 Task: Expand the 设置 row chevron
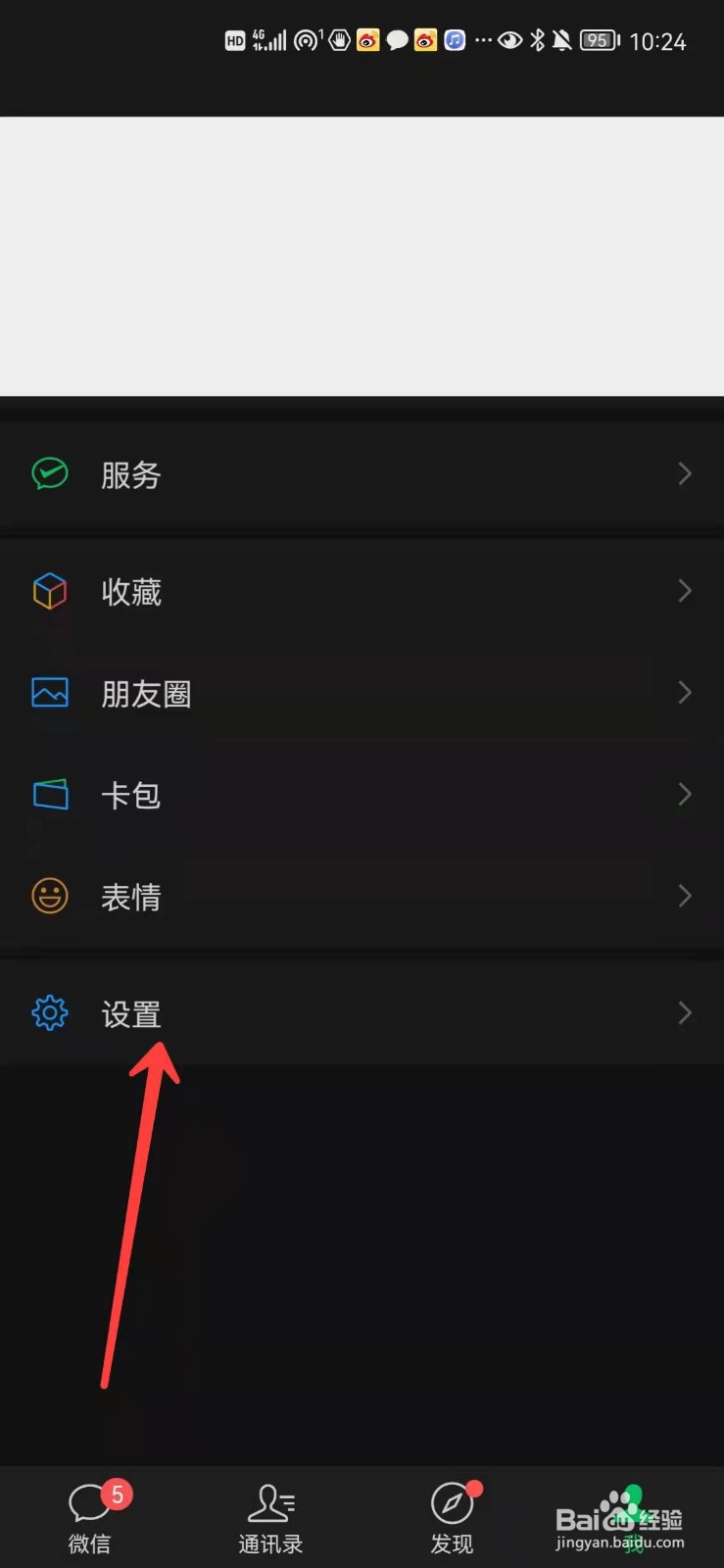pos(685,1013)
